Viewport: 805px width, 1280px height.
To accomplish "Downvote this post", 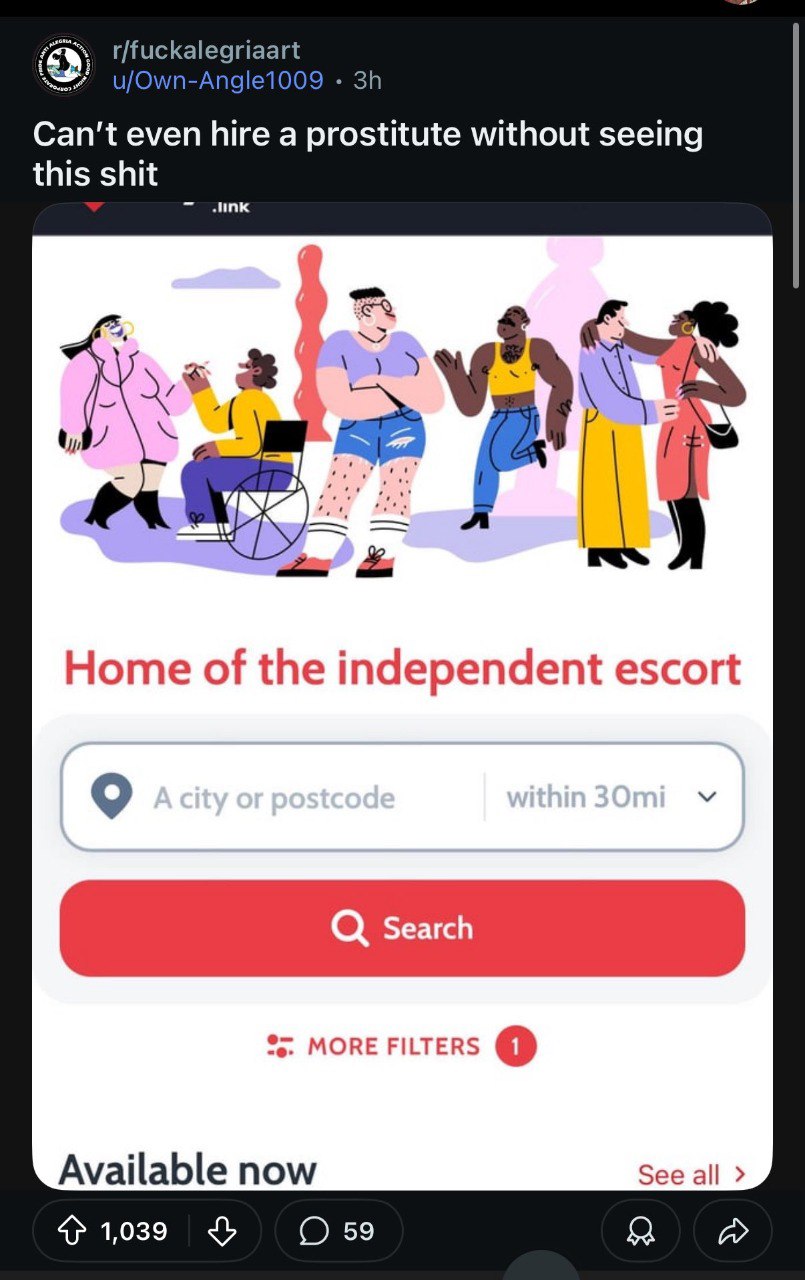I will tap(221, 1231).
